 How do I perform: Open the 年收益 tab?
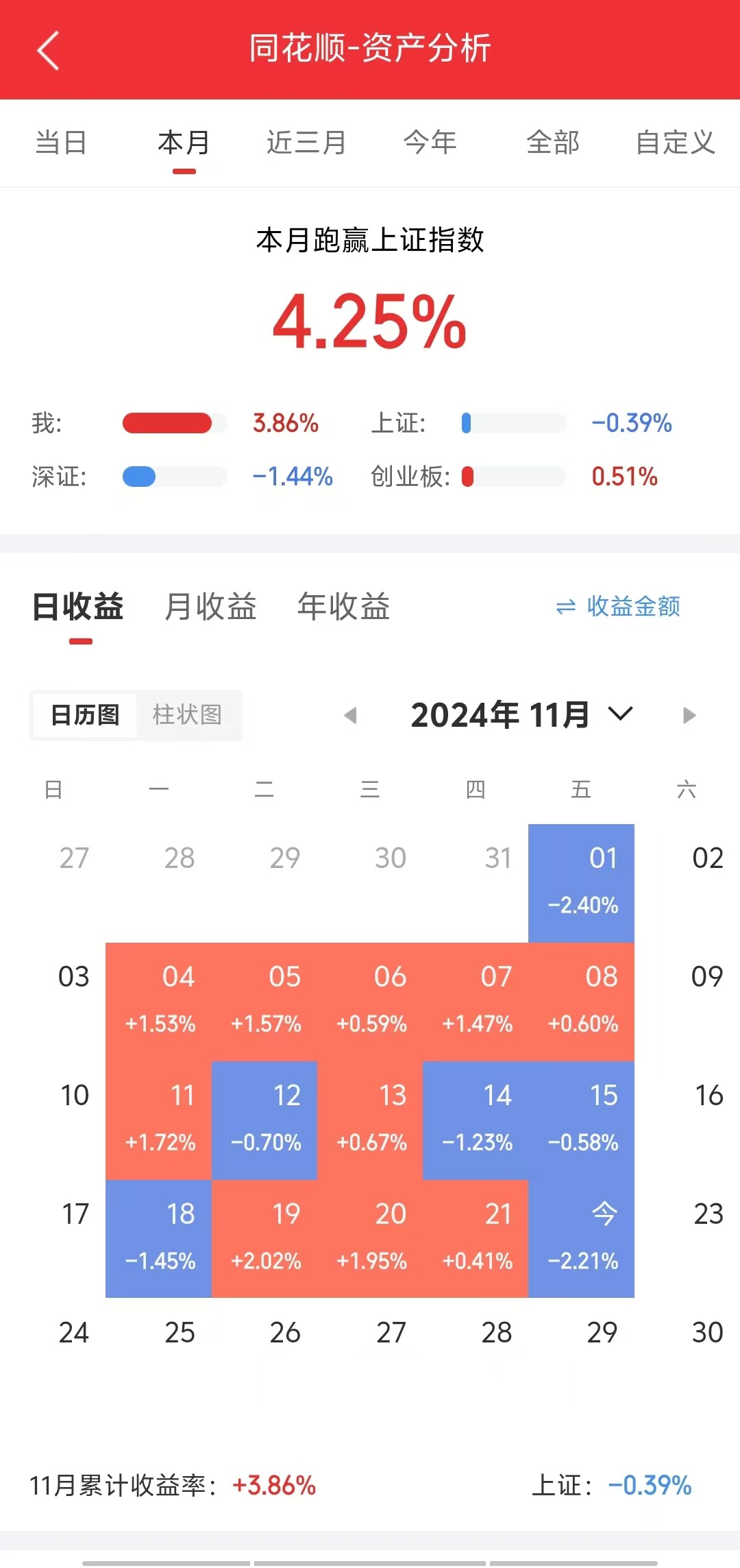(x=343, y=607)
